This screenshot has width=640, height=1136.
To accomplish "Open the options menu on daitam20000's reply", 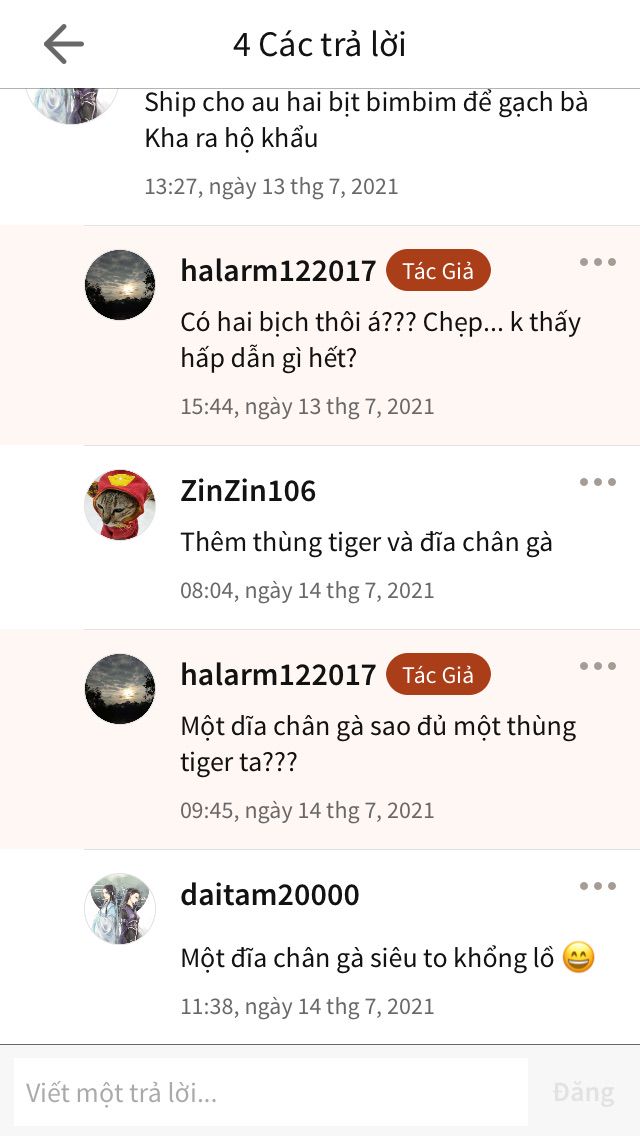I will (597, 887).
